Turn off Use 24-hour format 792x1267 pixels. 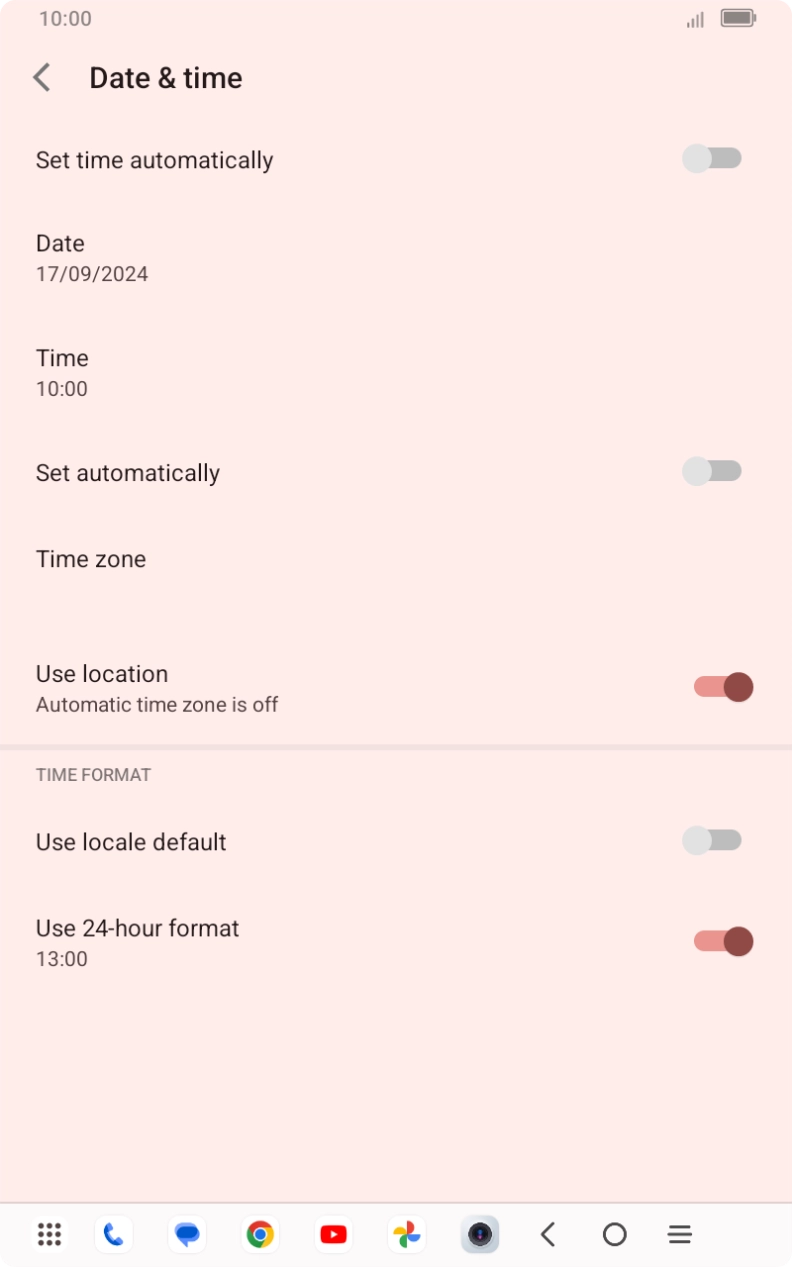point(722,941)
